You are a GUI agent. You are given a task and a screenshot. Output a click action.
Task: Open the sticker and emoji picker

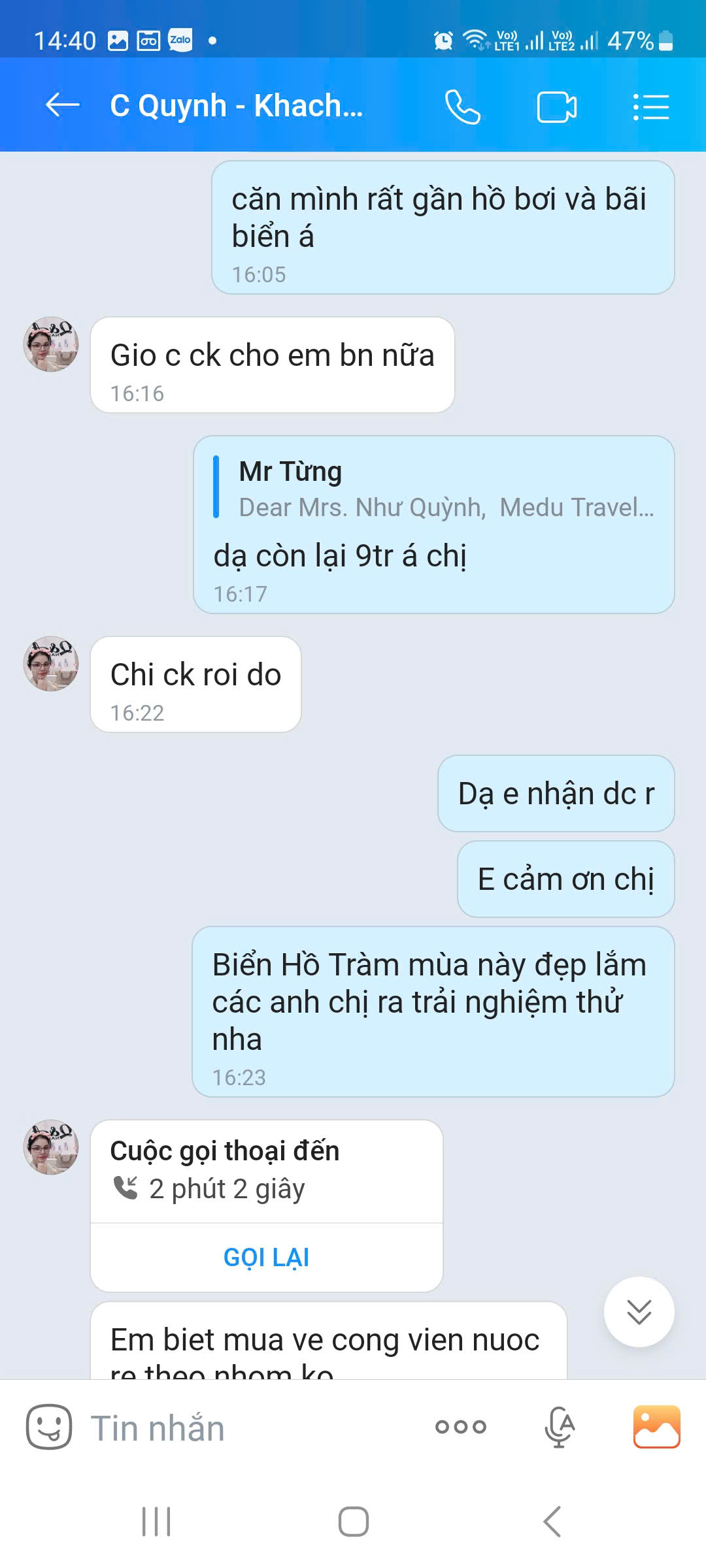coord(49,1427)
